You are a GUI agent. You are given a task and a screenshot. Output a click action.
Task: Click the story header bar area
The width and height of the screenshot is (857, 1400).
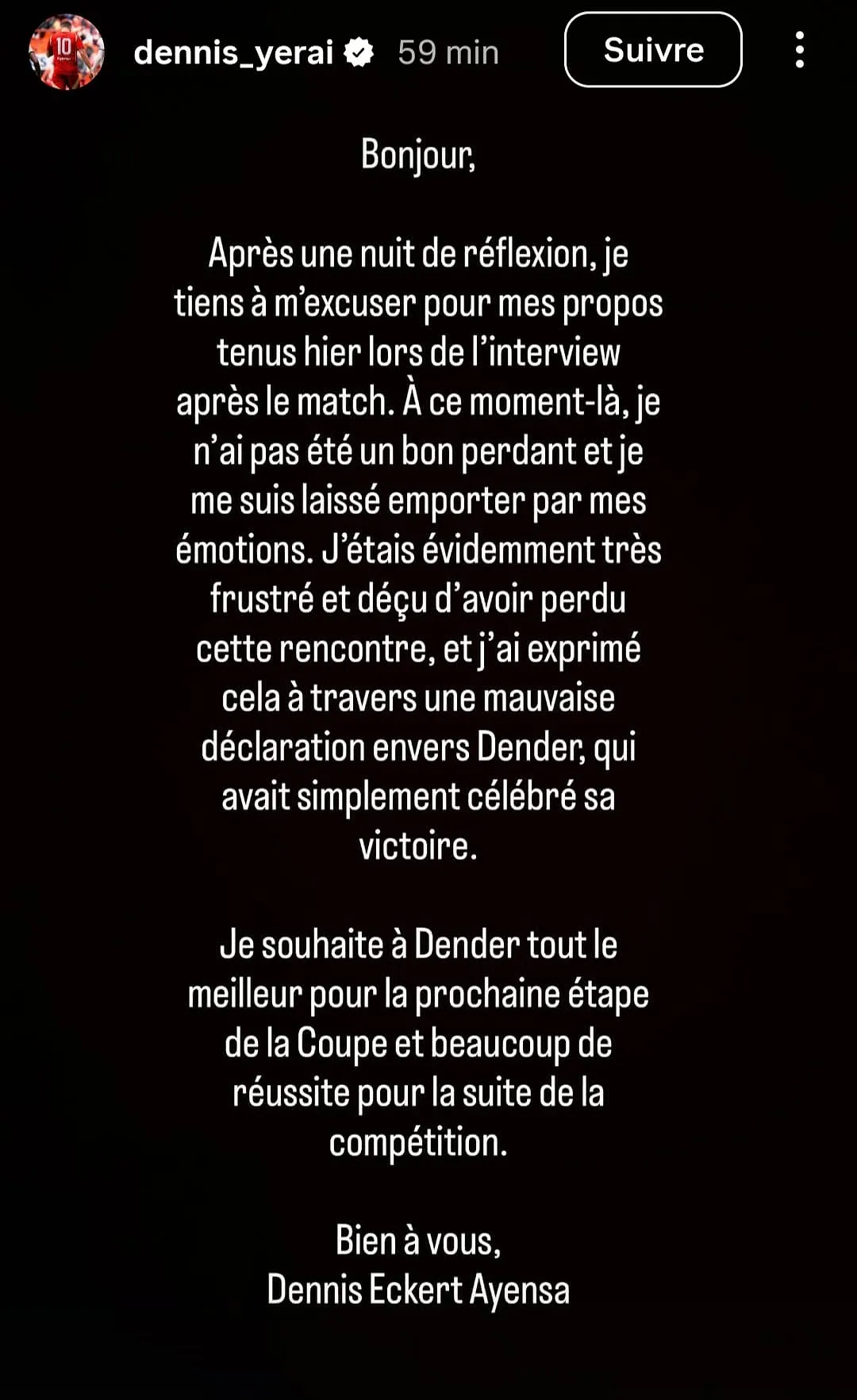tap(428, 52)
